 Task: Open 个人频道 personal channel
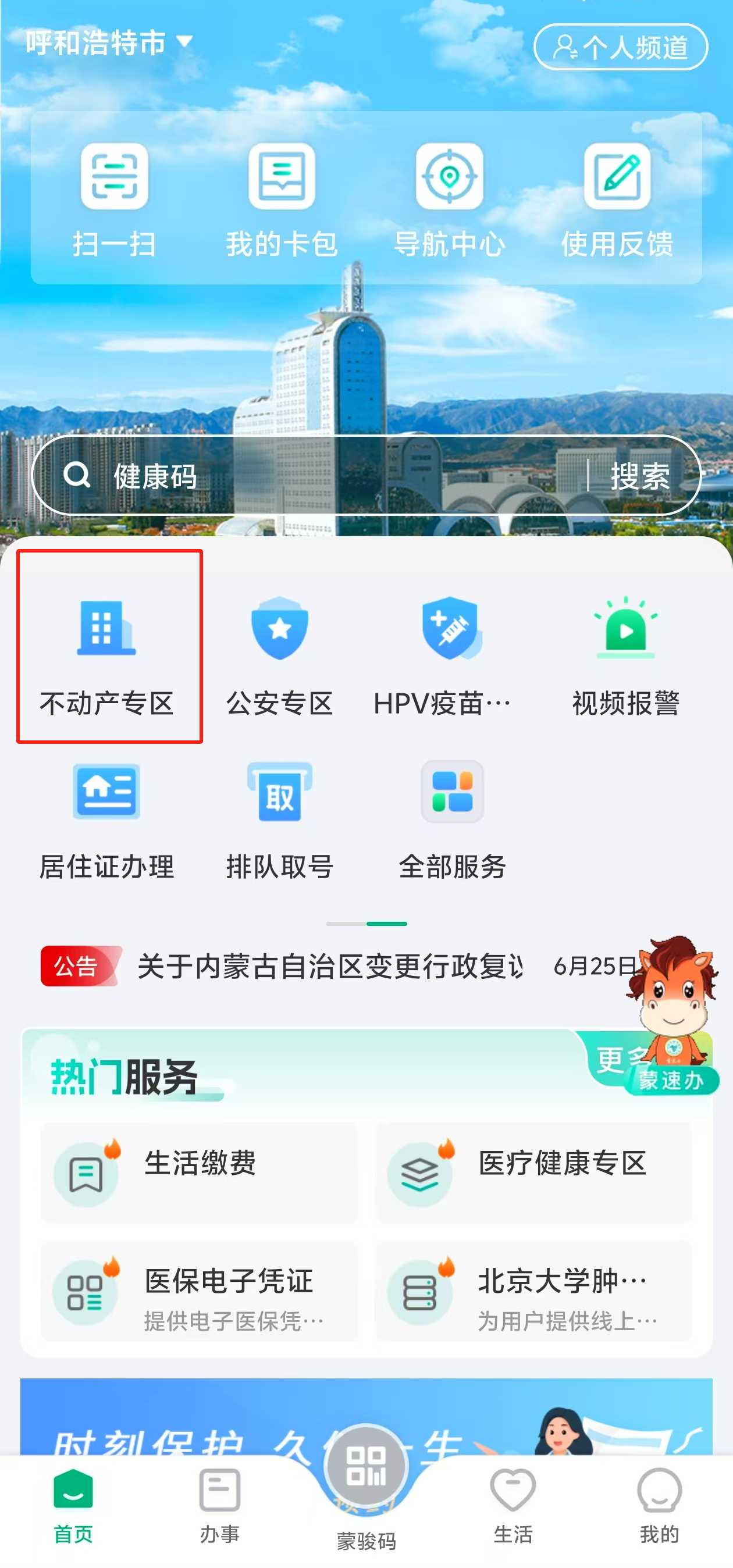coord(620,47)
